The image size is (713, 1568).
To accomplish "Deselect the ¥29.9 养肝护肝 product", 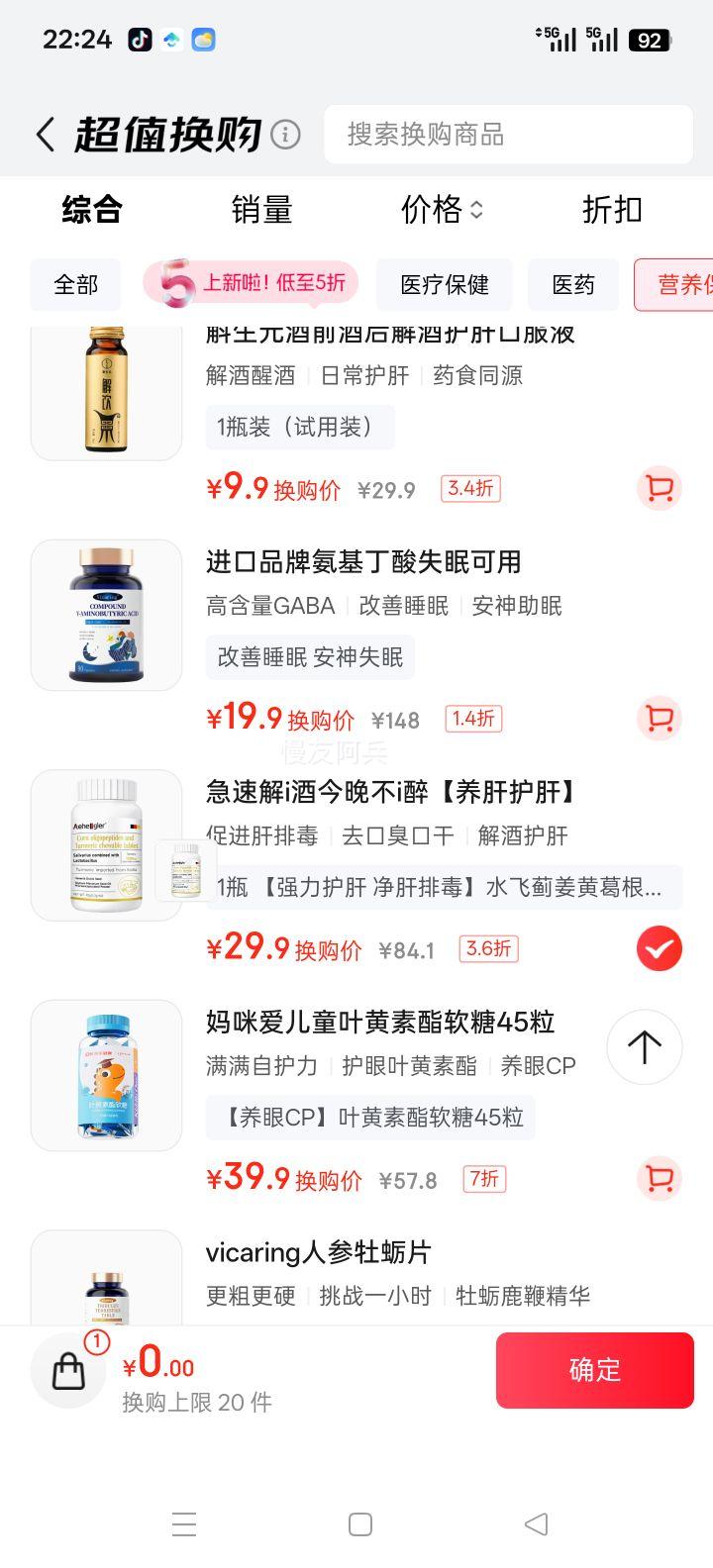I will pos(659,949).
